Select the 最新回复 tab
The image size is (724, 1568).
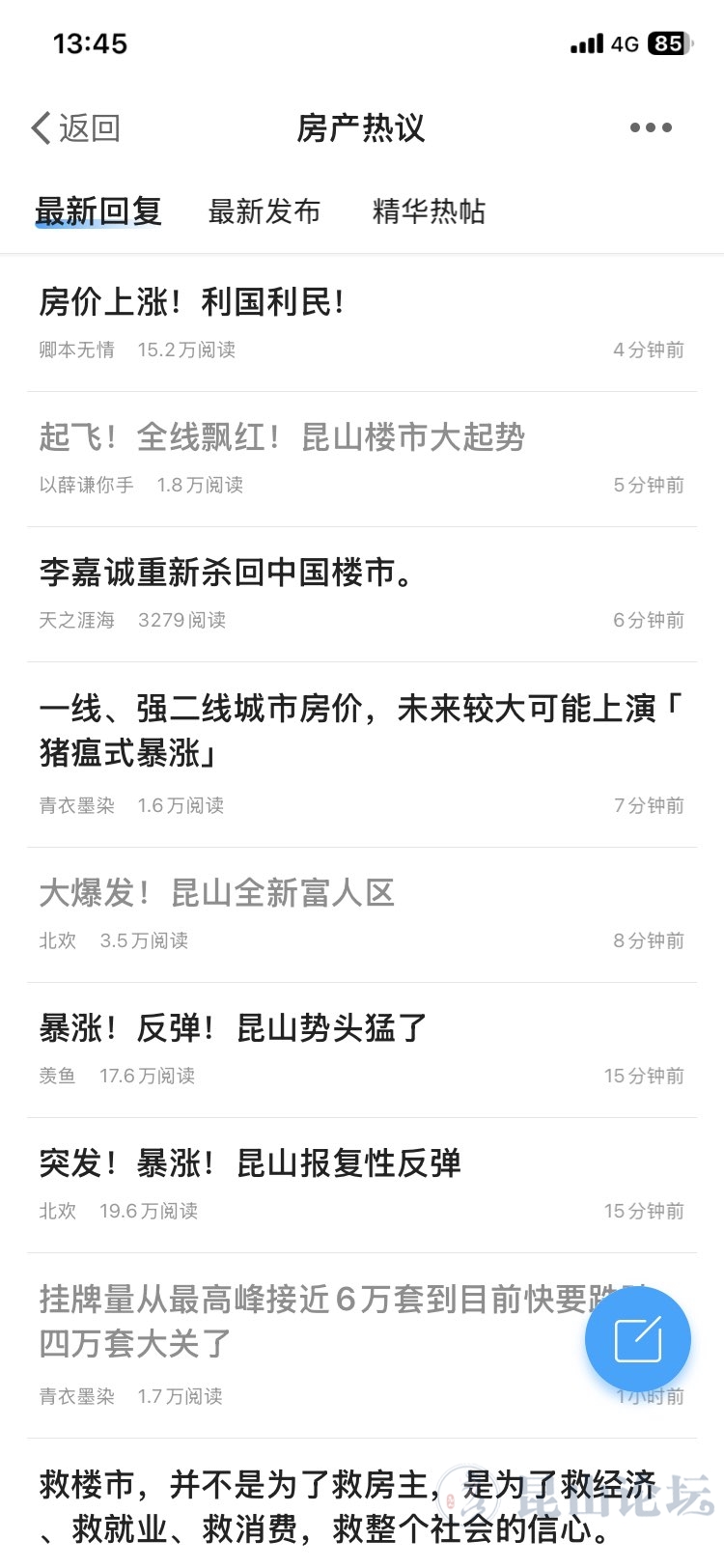[x=98, y=211]
